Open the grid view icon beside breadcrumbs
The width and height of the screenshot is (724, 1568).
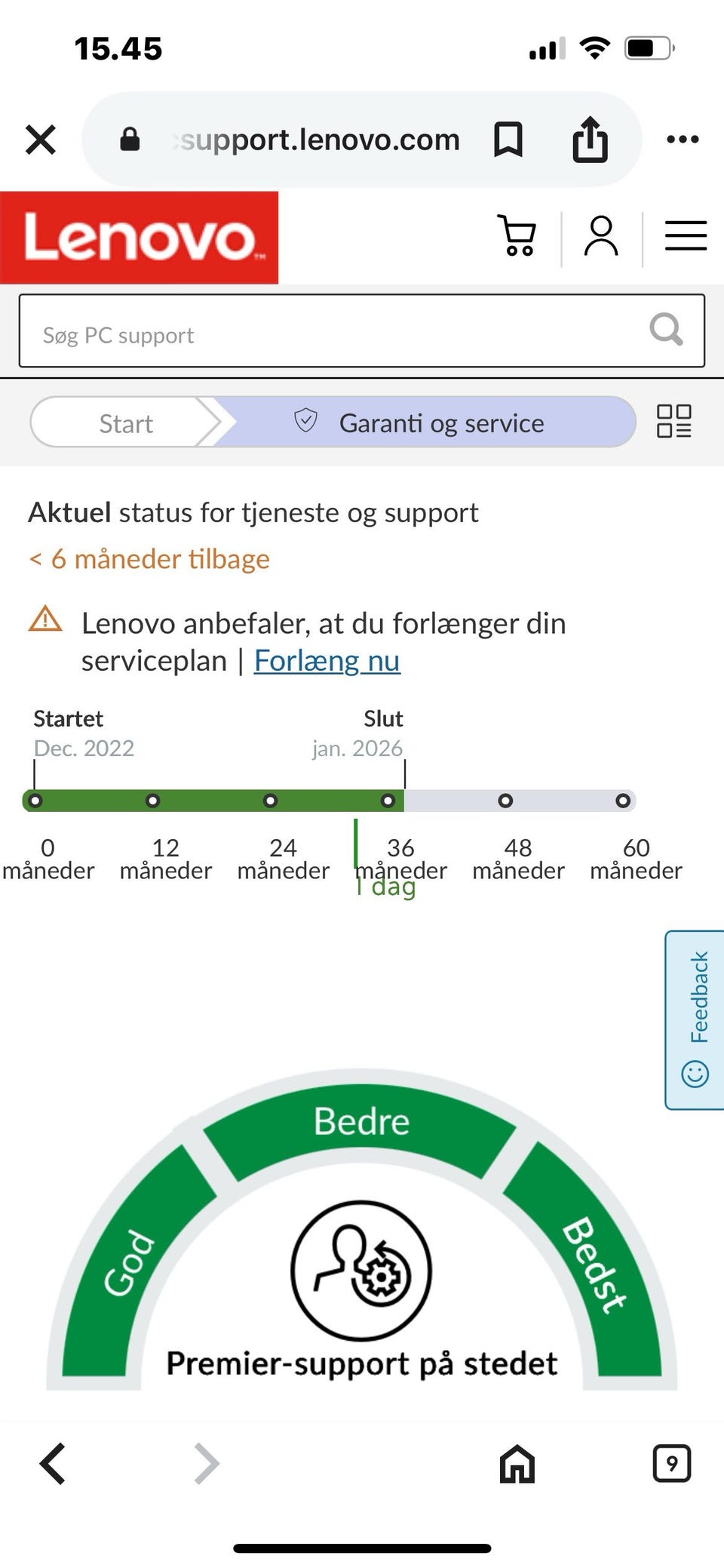click(675, 423)
